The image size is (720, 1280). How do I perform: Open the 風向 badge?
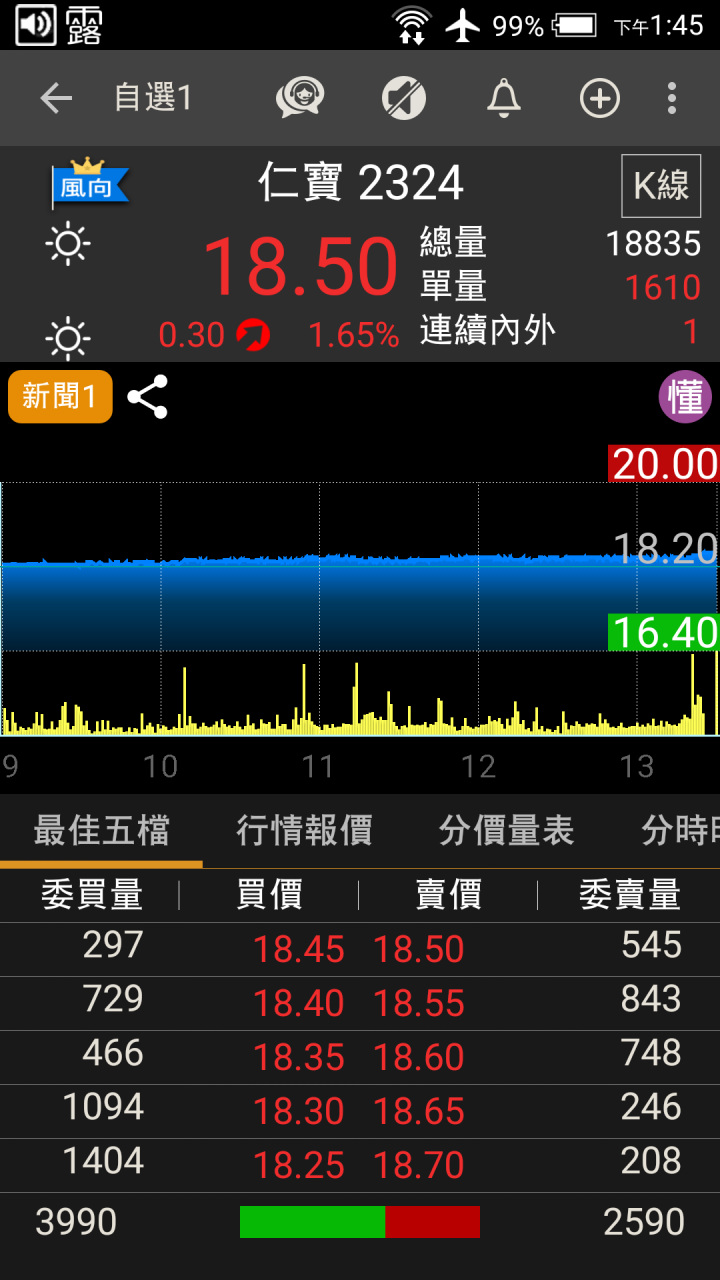89,184
